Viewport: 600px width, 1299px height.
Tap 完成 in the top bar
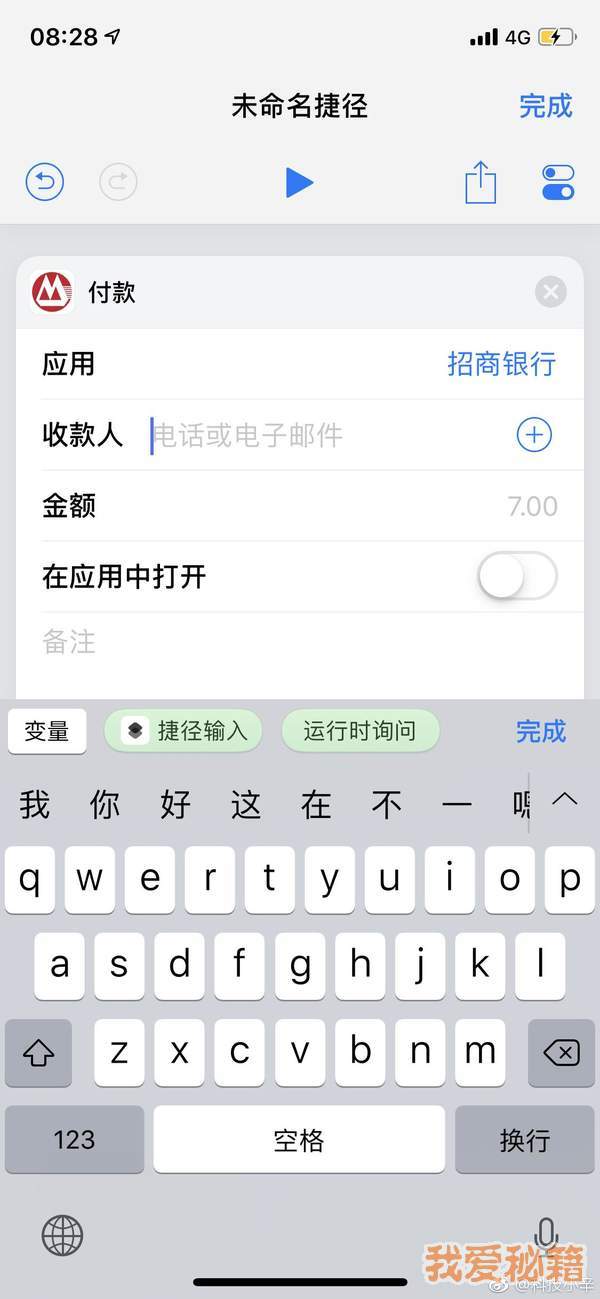(545, 106)
